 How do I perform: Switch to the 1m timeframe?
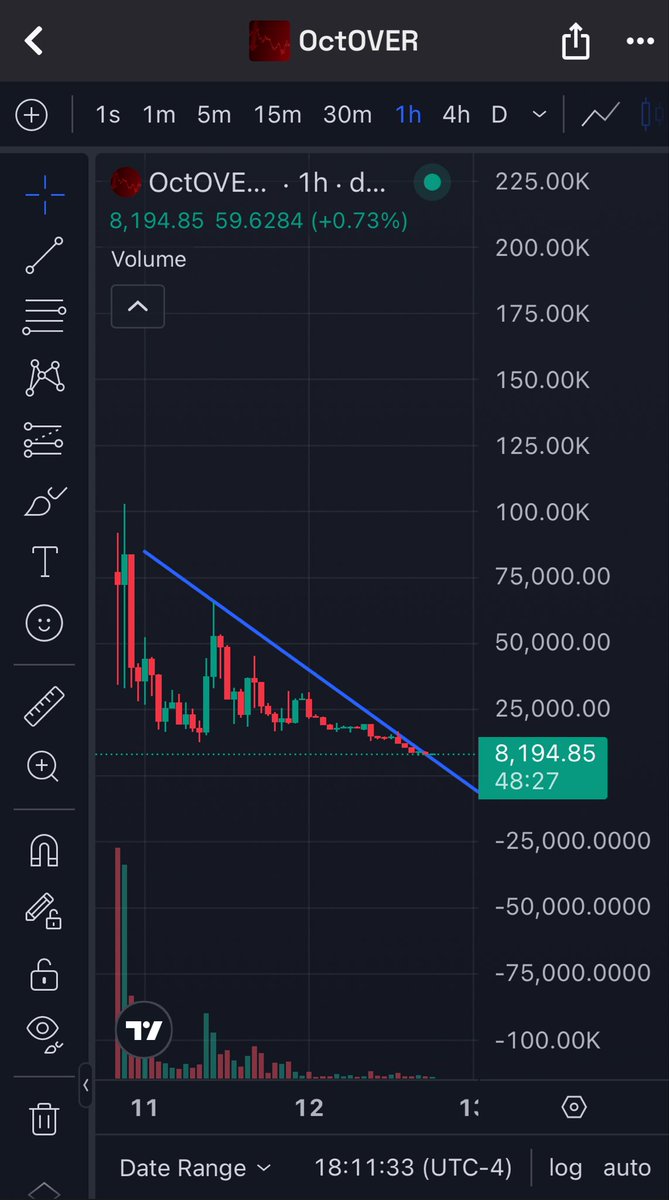tap(159, 115)
